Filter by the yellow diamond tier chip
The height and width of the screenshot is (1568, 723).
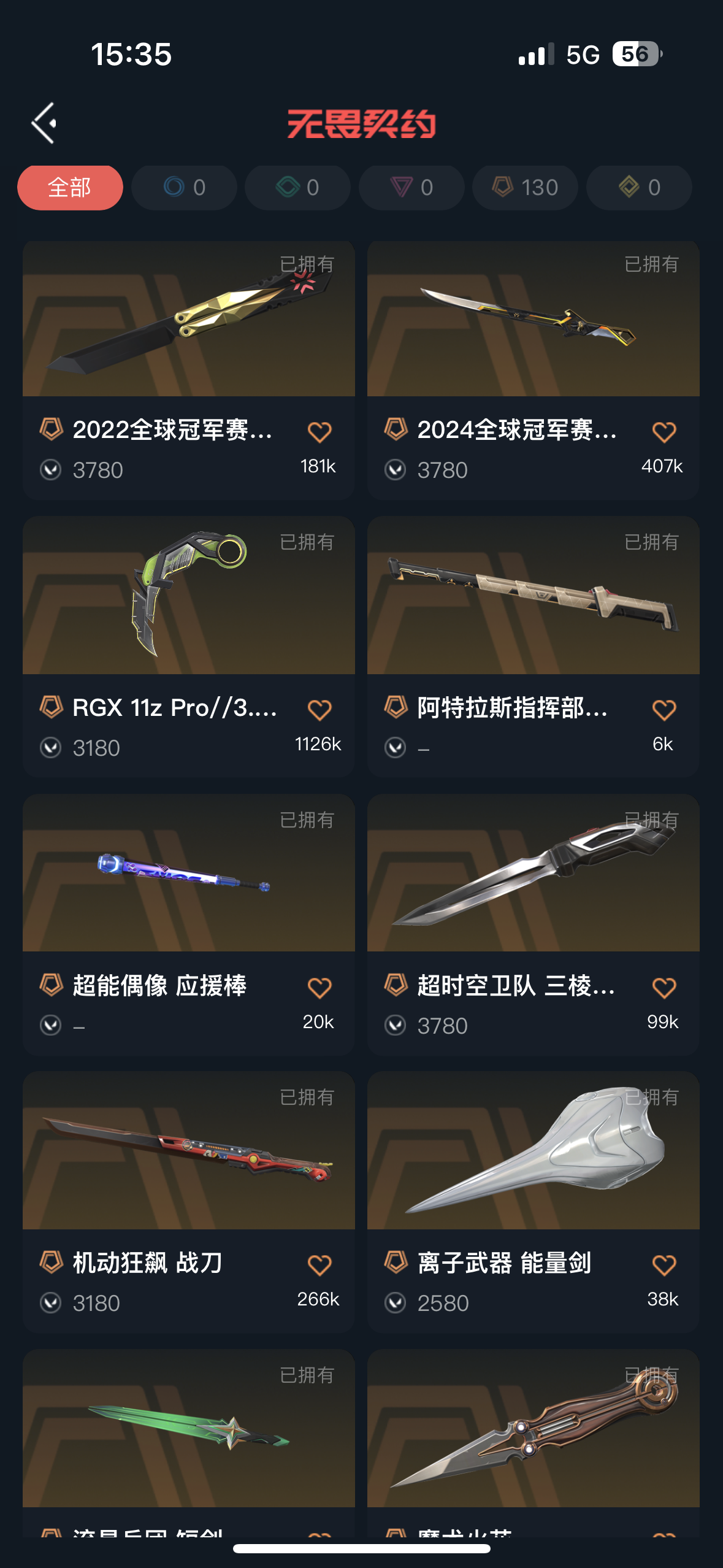639,188
